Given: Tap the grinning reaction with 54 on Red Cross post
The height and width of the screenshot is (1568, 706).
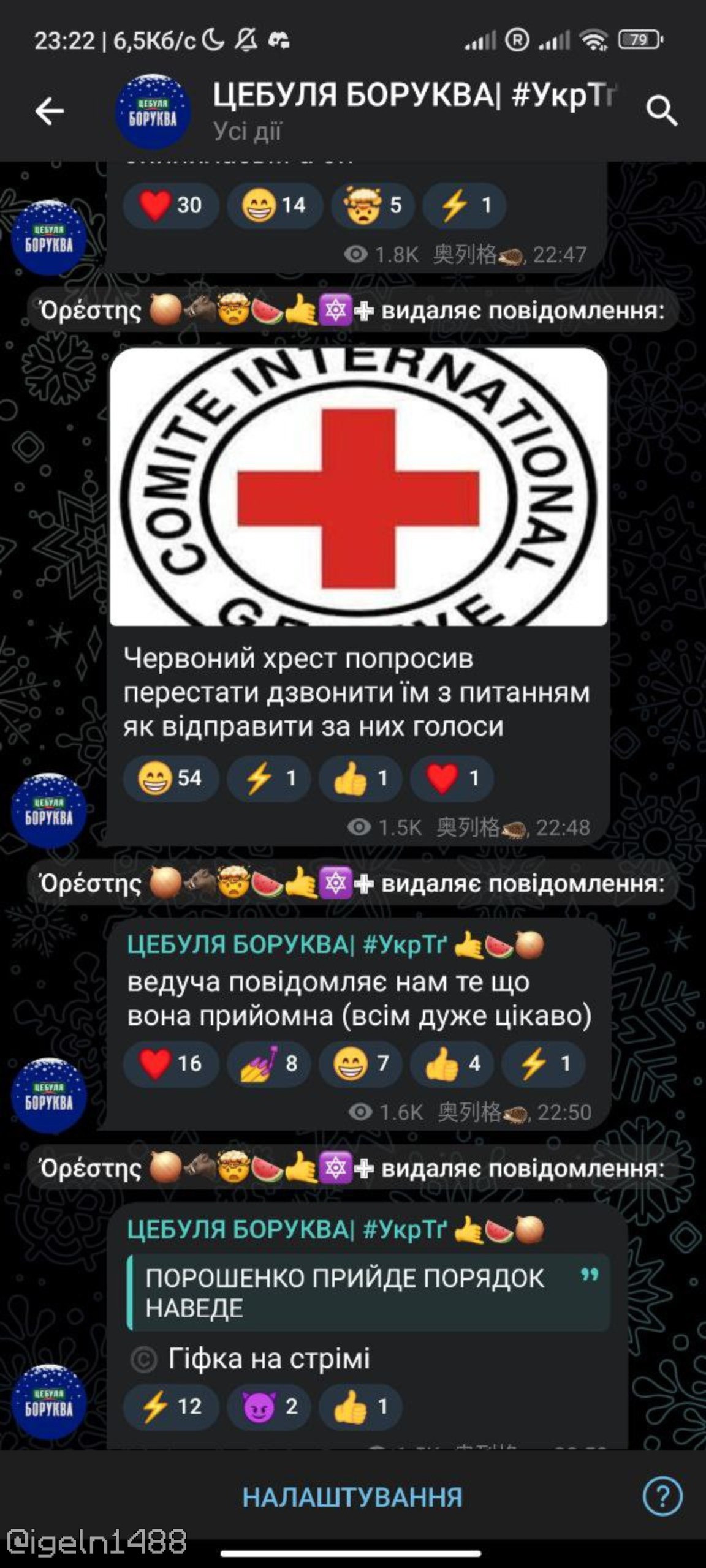Looking at the screenshot, I should click(170, 778).
